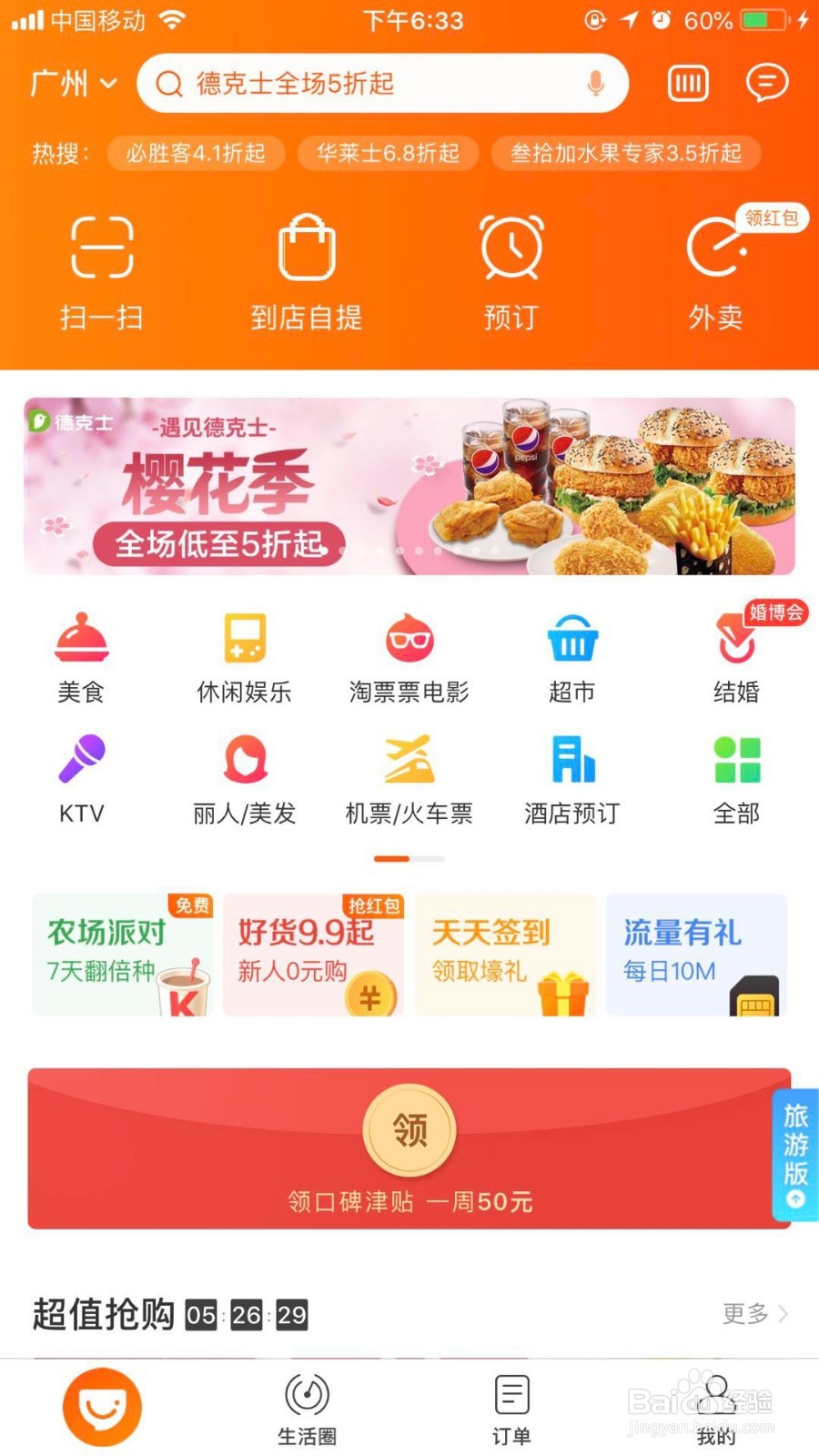Image resolution: width=819 pixels, height=1456 pixels.
Task: Browse the 美食 food category
Action: pos(81,657)
